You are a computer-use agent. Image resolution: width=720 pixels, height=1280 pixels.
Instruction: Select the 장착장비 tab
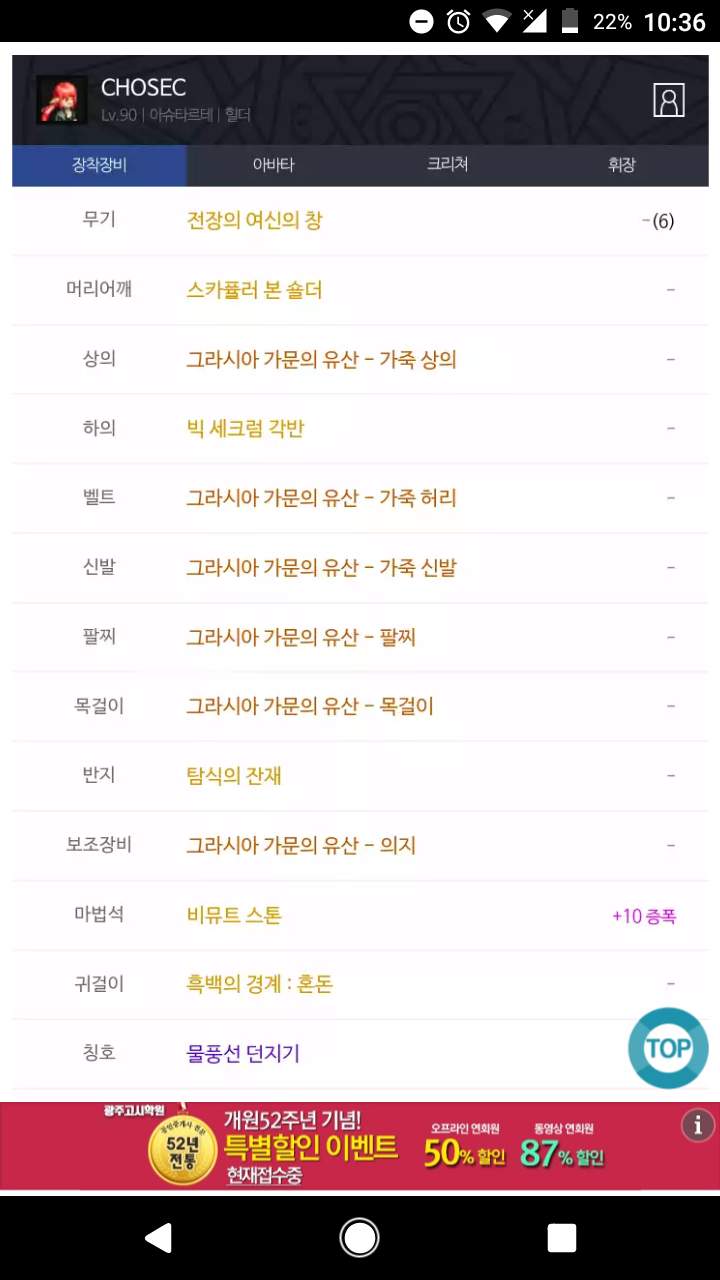99,165
